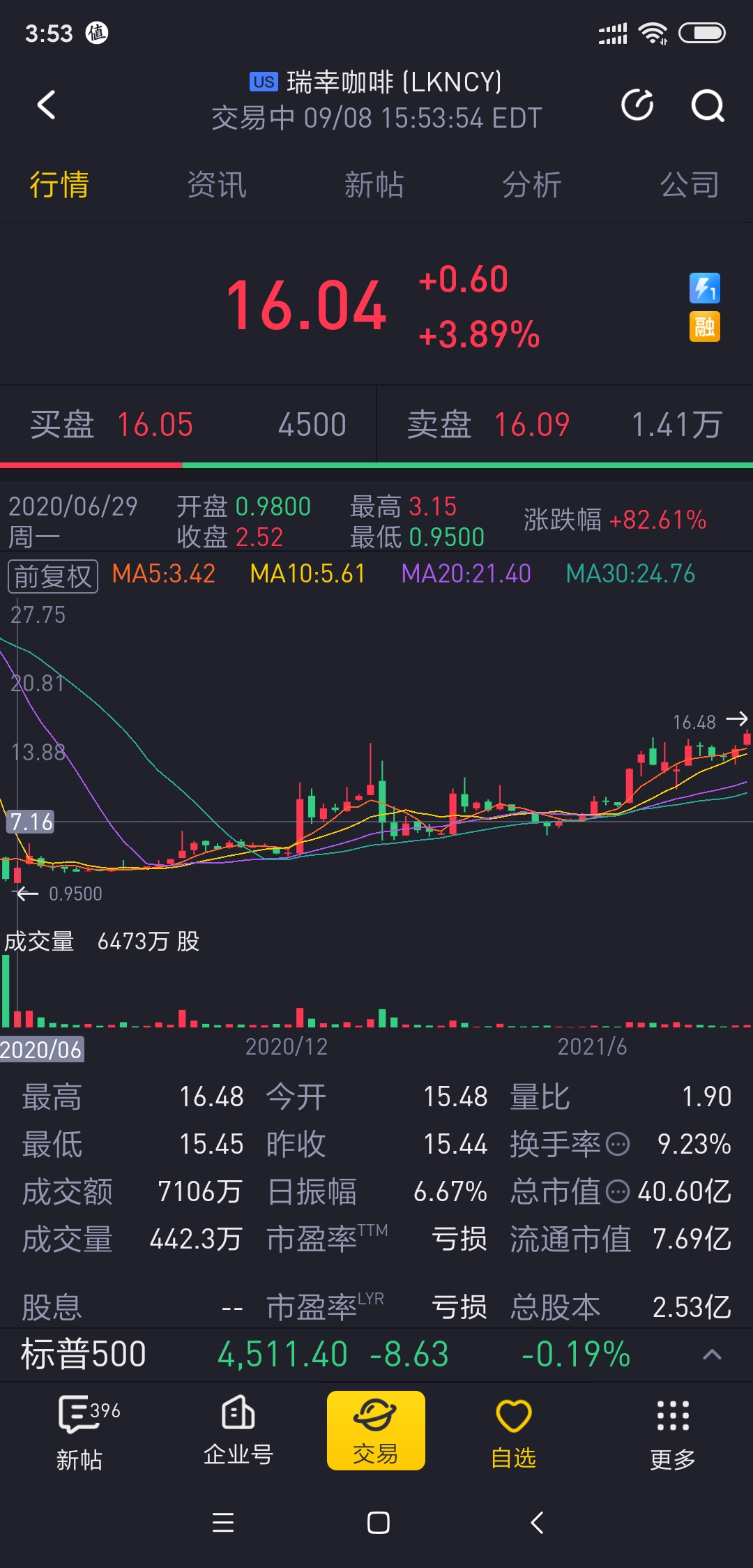Viewport: 753px width, 1568px height.
Task: Open the 更多 more menu
Action: click(673, 1431)
